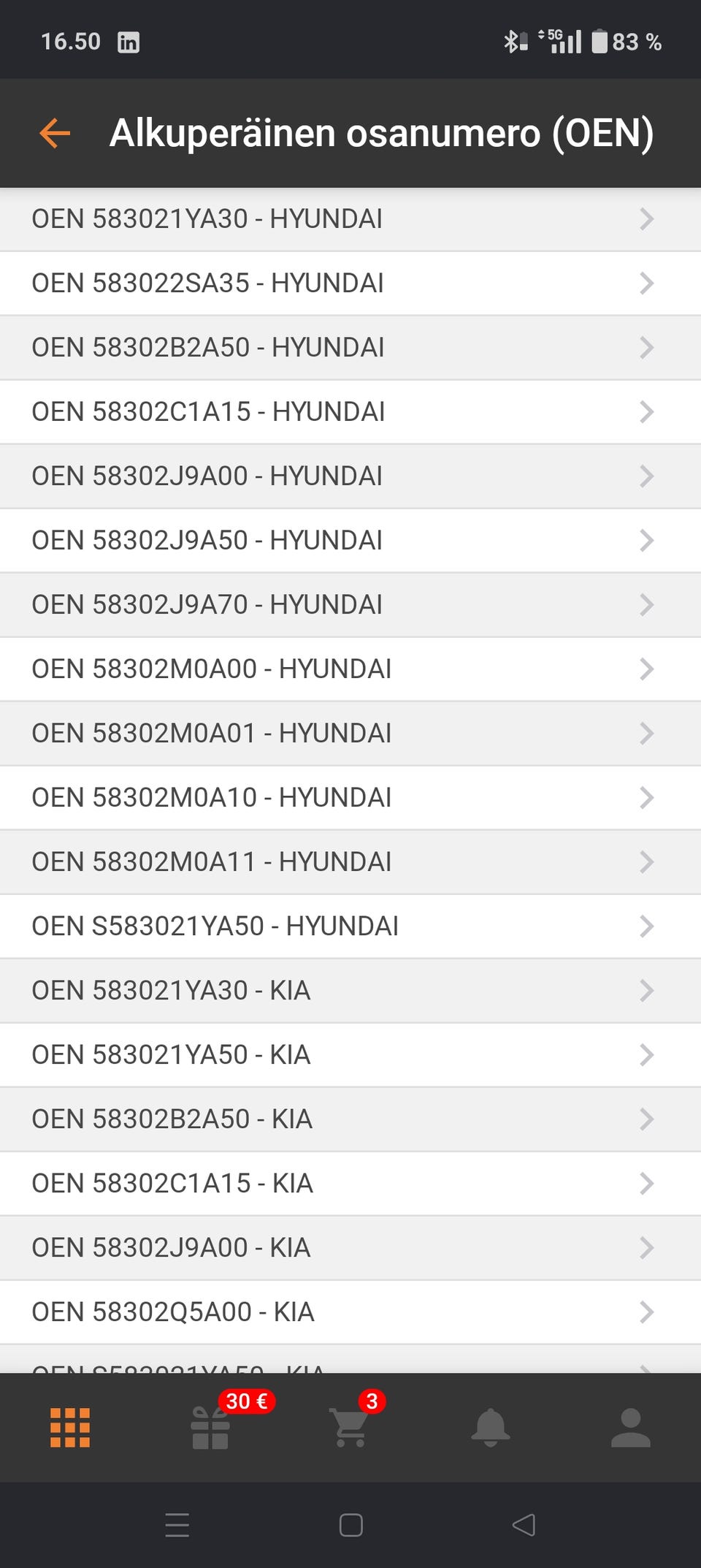This screenshot has height=1568, width=701.
Task: Open the gift bonus tab with 30 €
Action: coord(210,1427)
